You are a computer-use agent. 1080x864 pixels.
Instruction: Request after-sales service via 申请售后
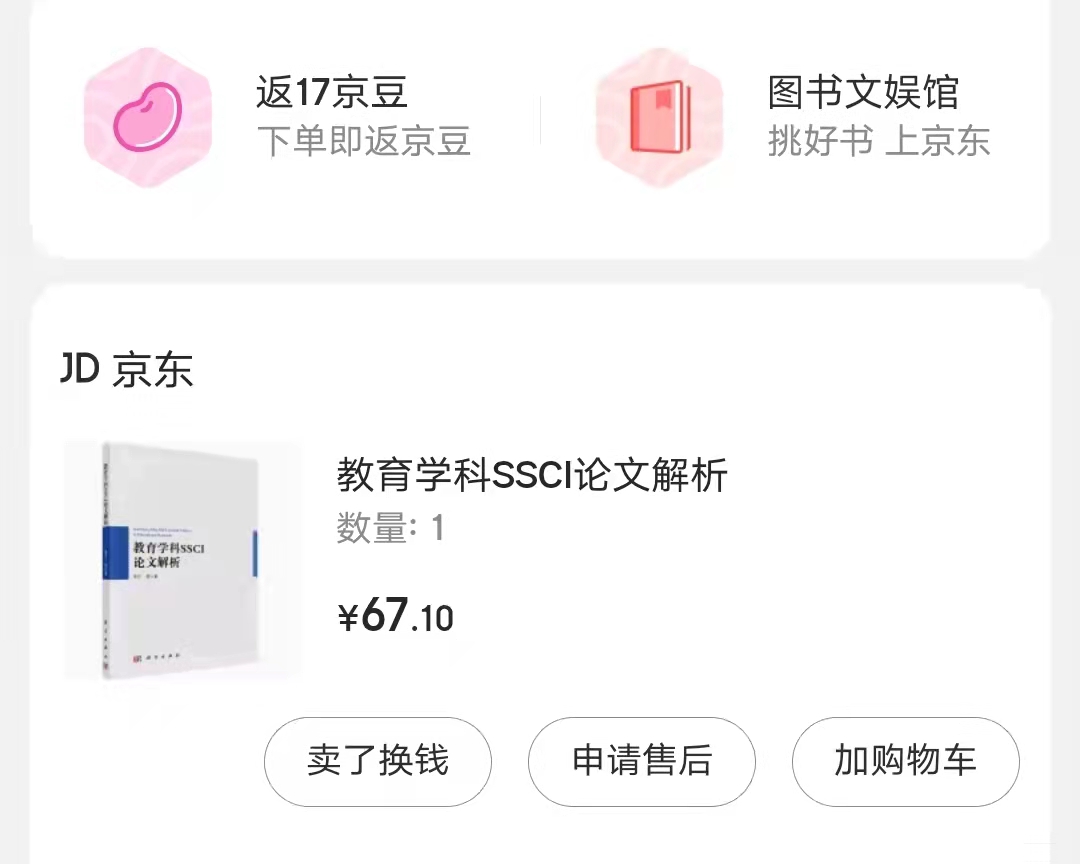tap(642, 761)
